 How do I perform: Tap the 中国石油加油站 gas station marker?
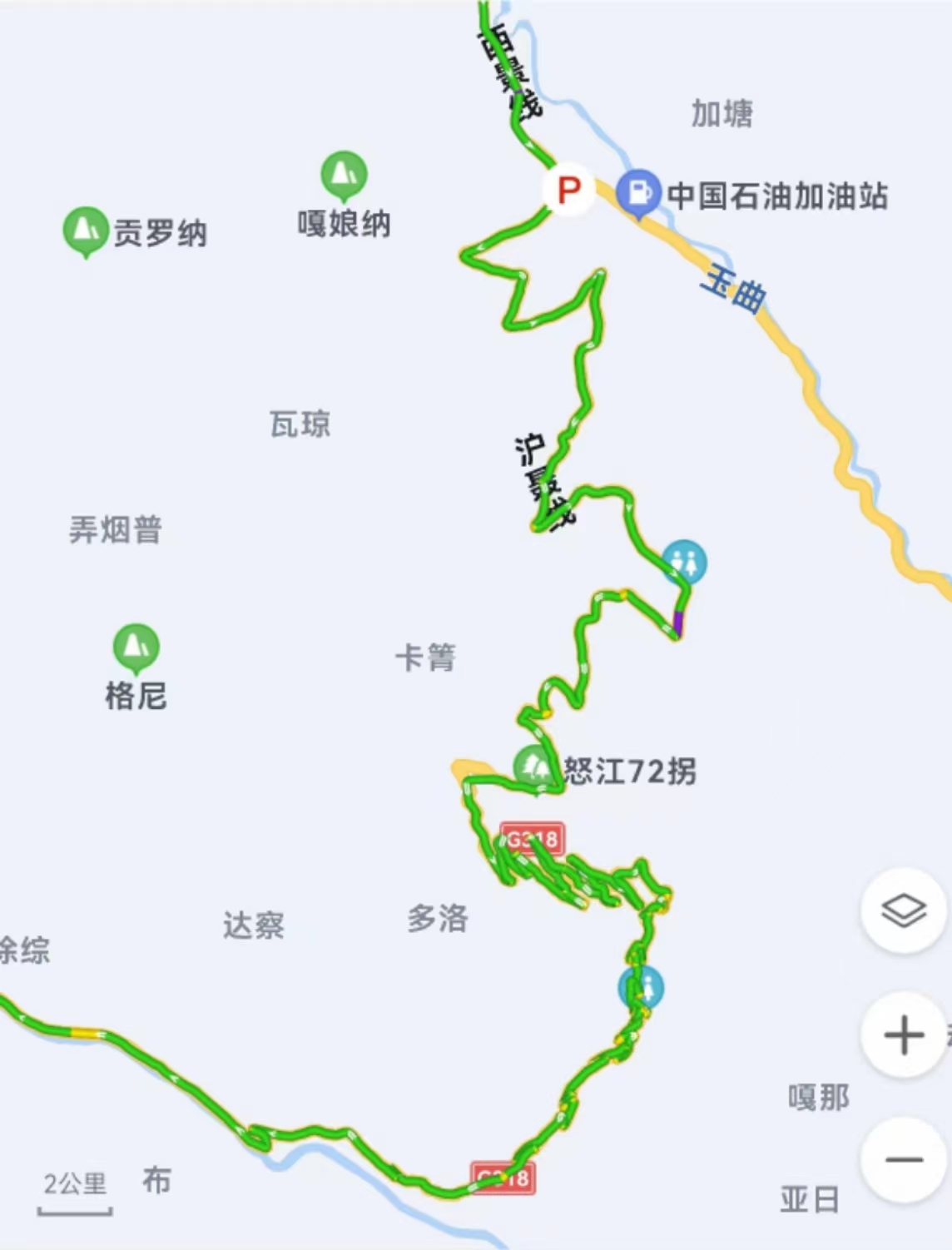click(638, 192)
